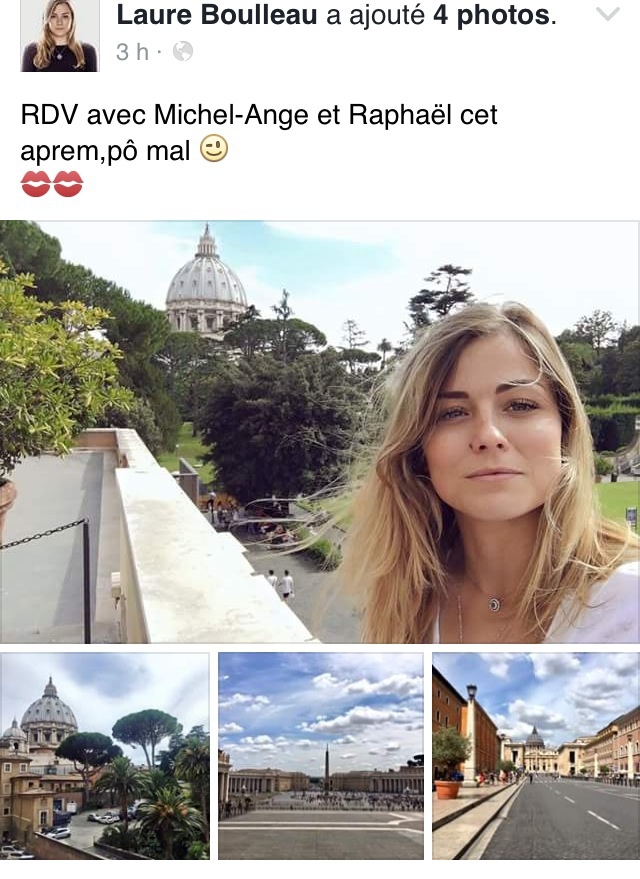Open the post author's profile picture

coord(59,35)
